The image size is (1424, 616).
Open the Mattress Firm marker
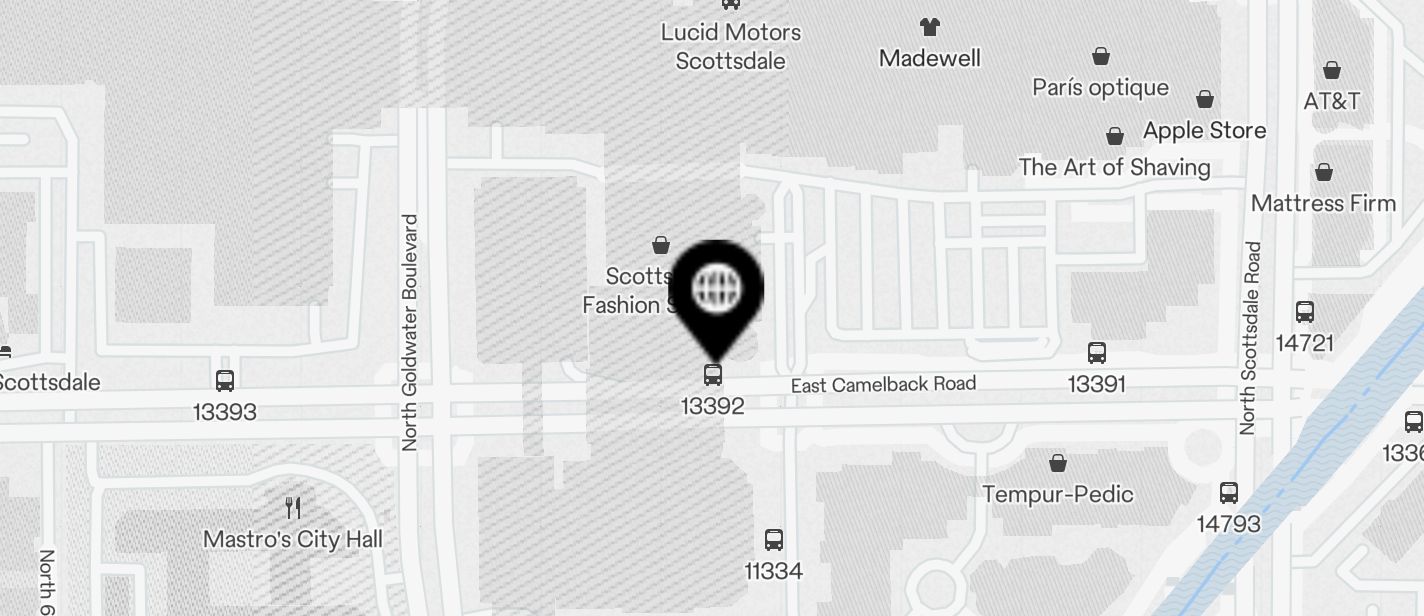(x=1324, y=173)
